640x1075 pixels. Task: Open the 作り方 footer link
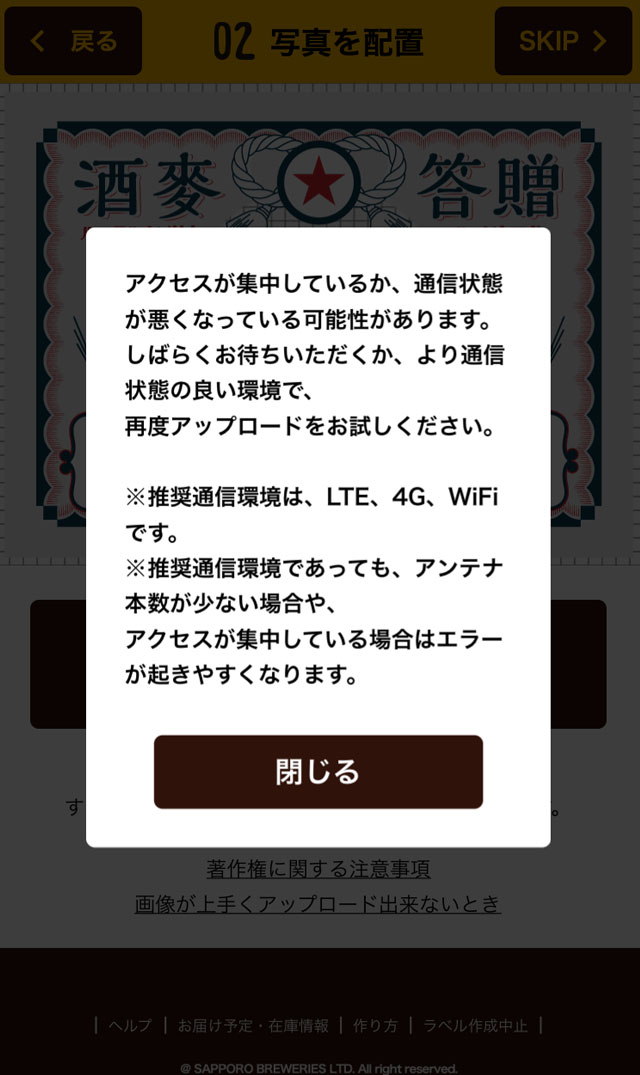click(375, 1025)
